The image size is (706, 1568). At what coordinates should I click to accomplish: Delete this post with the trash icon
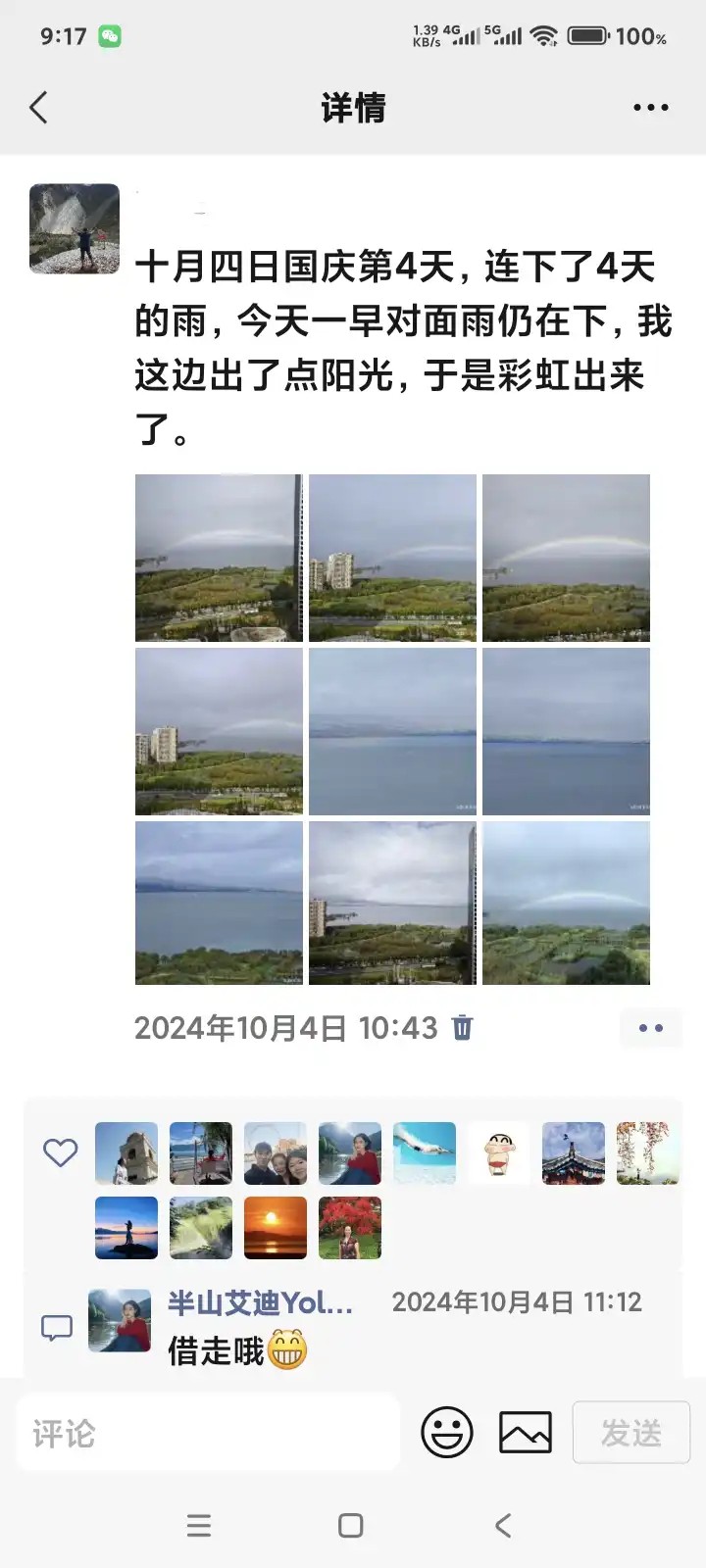point(462,1027)
